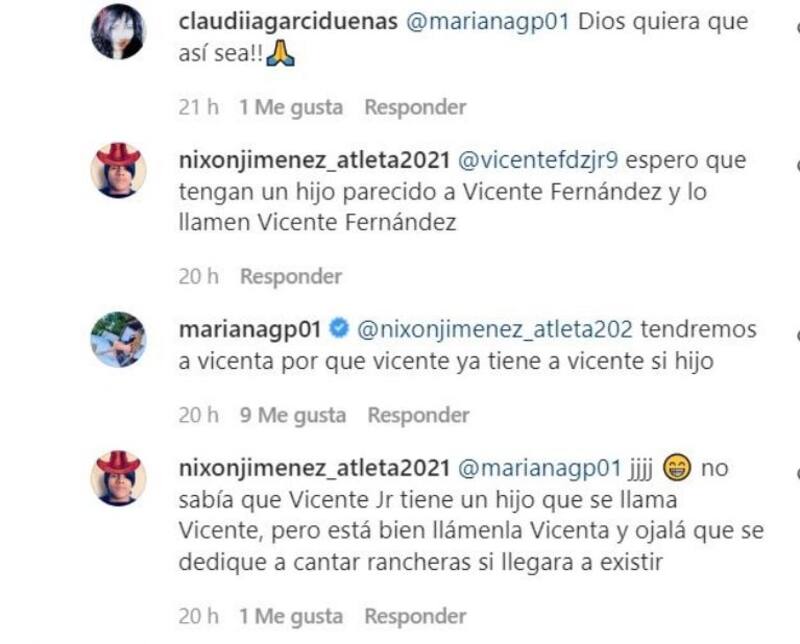Open the @vicentefdzjr9 mention
This screenshot has height=644, width=800.
tap(532, 160)
